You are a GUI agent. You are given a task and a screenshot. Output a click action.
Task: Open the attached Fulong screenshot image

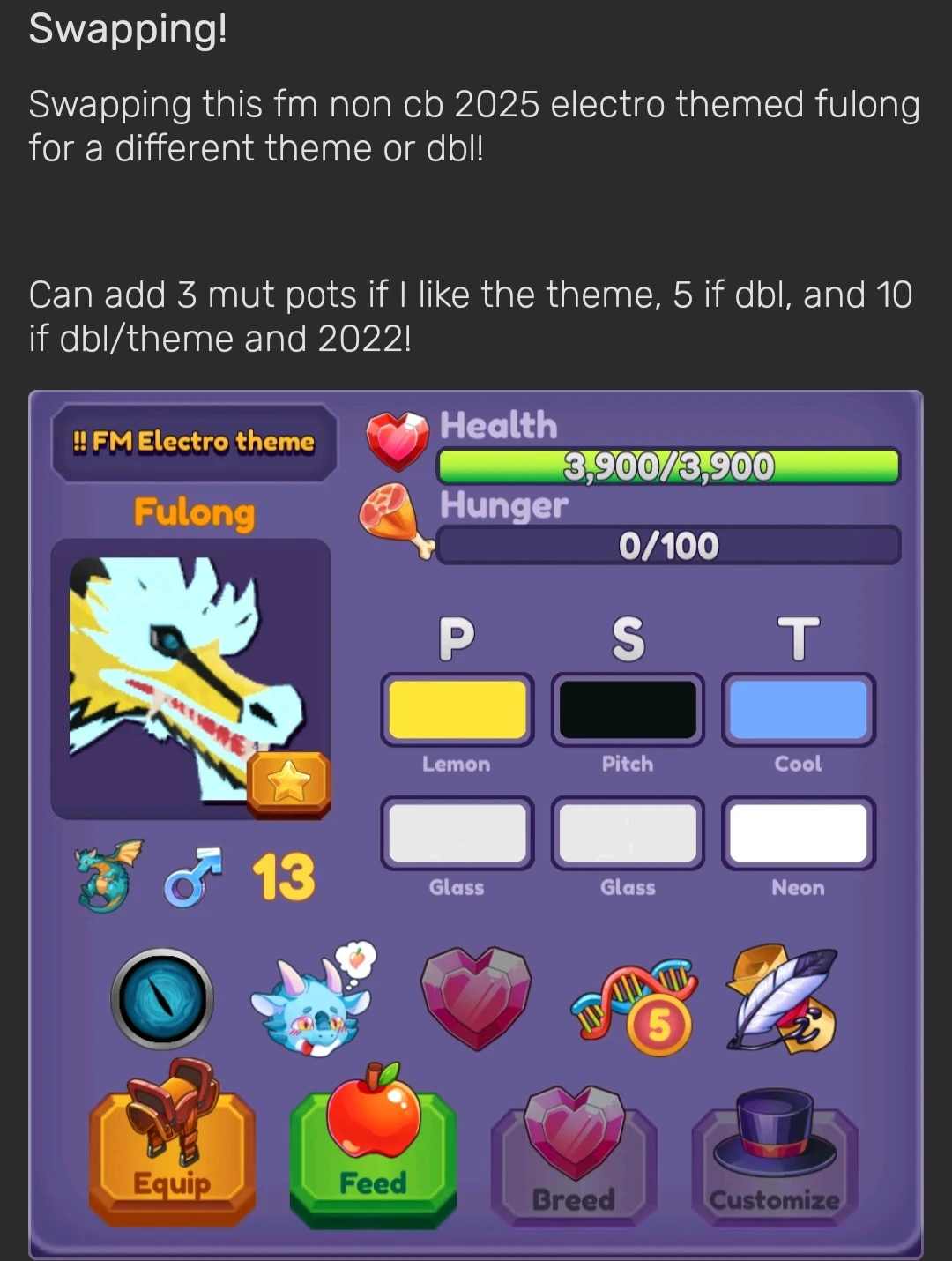476,824
